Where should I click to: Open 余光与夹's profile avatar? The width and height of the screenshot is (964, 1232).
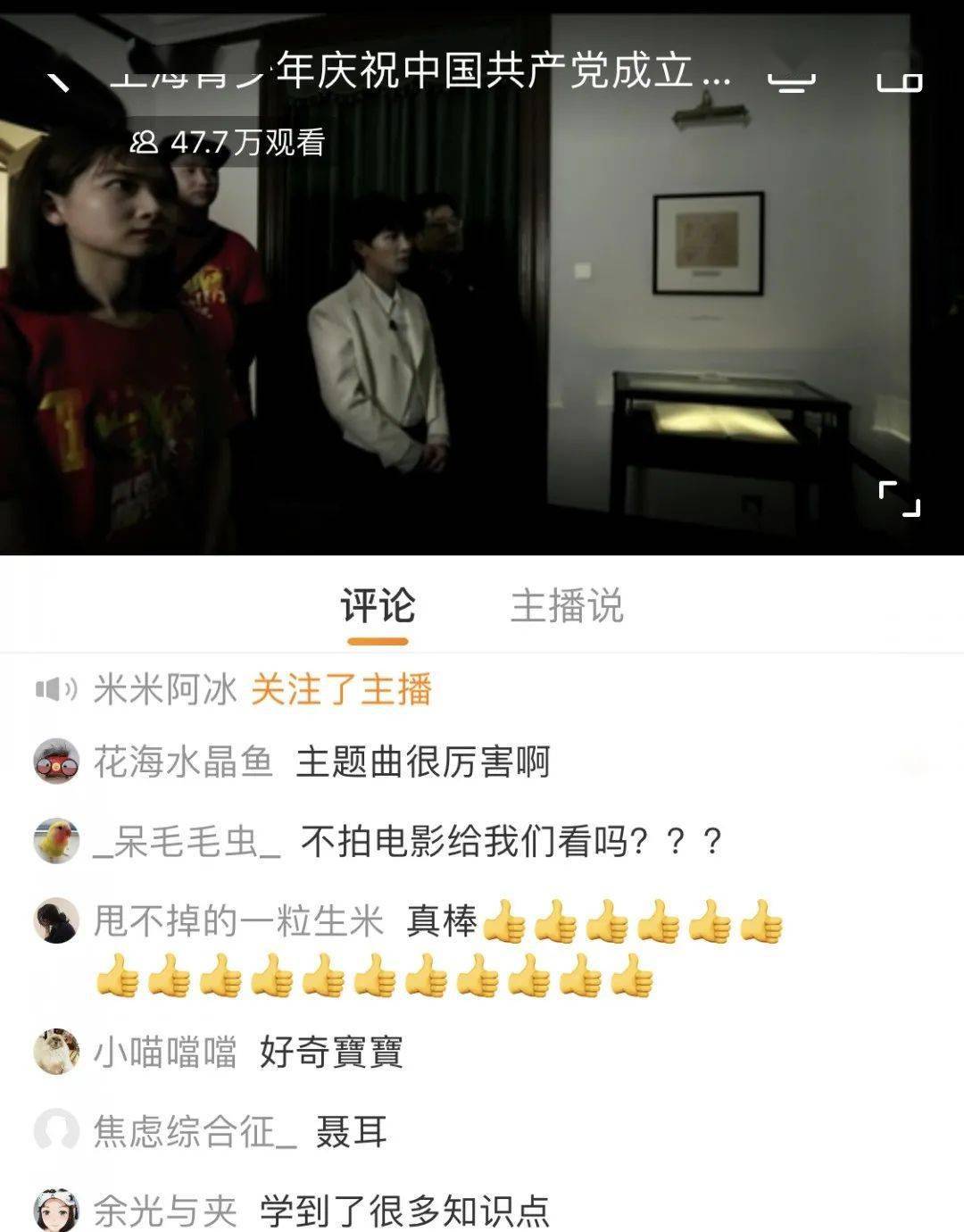(x=56, y=1211)
